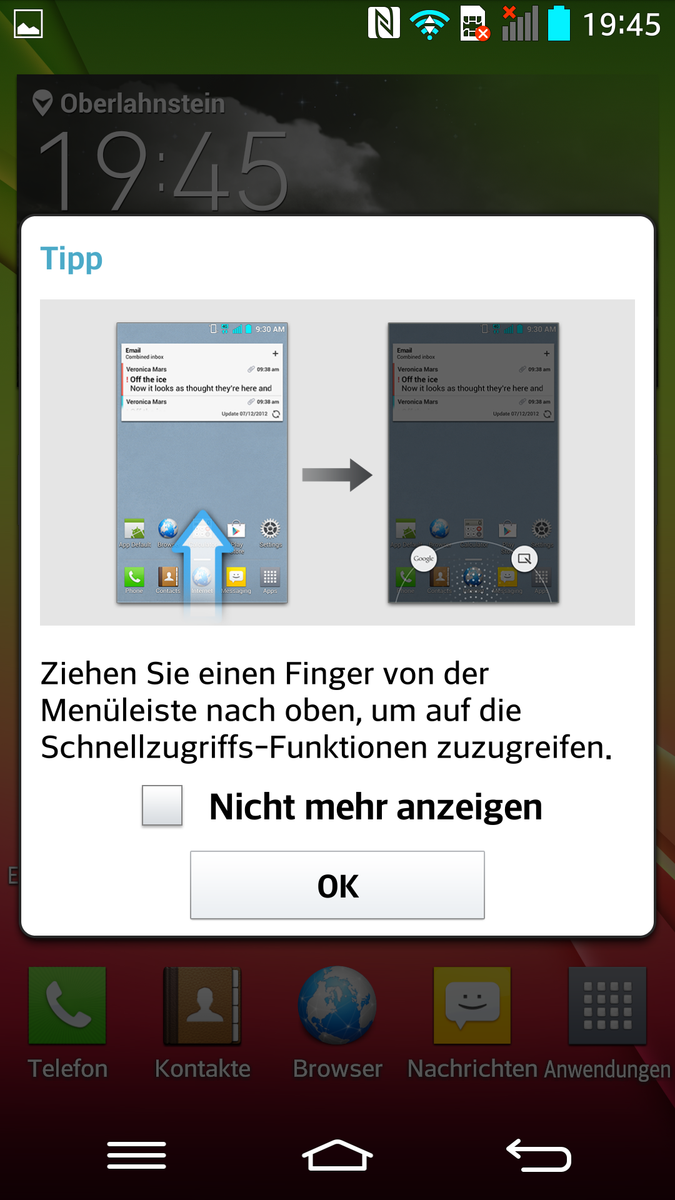Confirm the tip dialog with OK

click(337, 885)
